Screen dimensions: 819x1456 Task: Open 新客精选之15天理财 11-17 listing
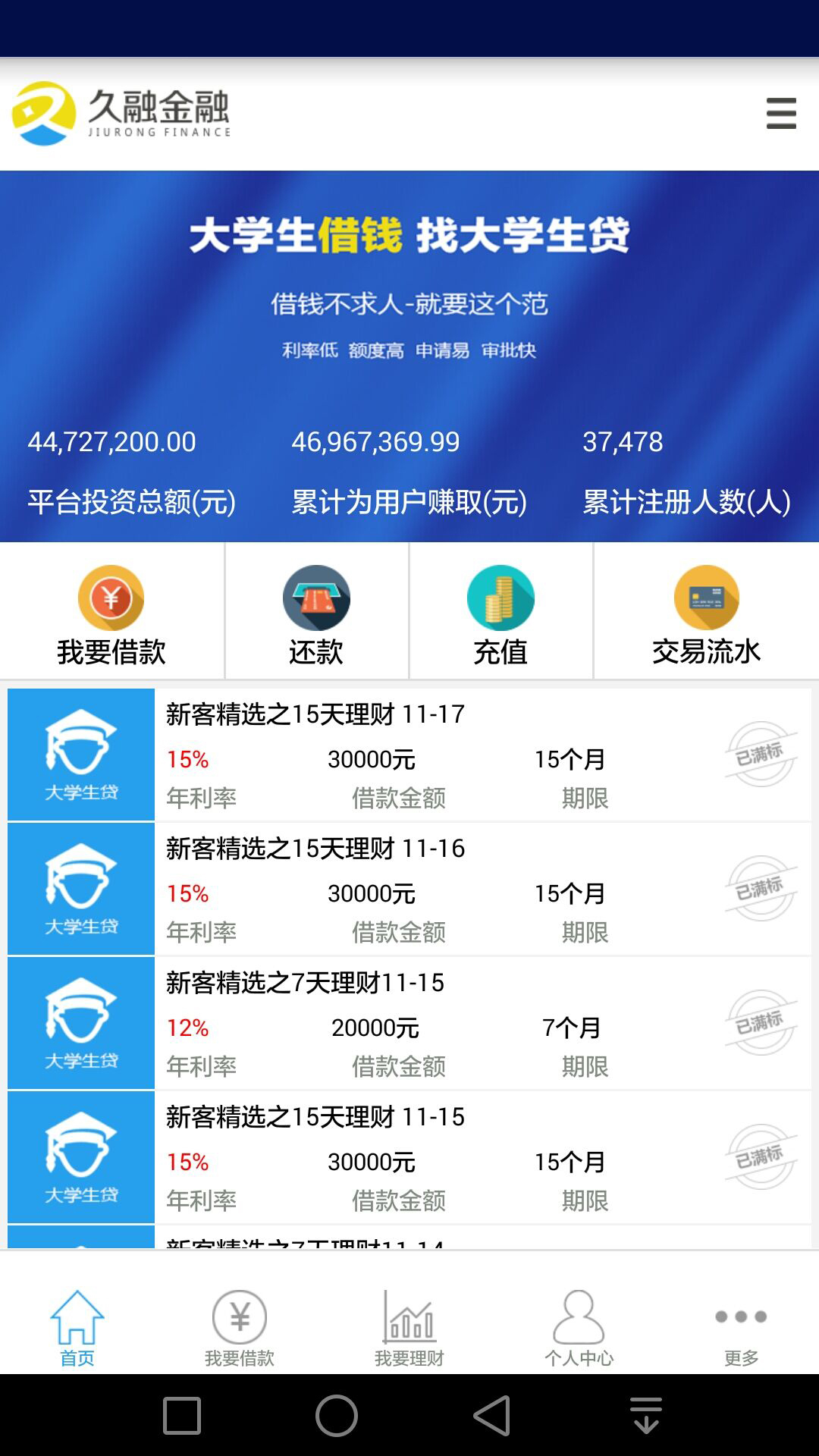tap(409, 755)
